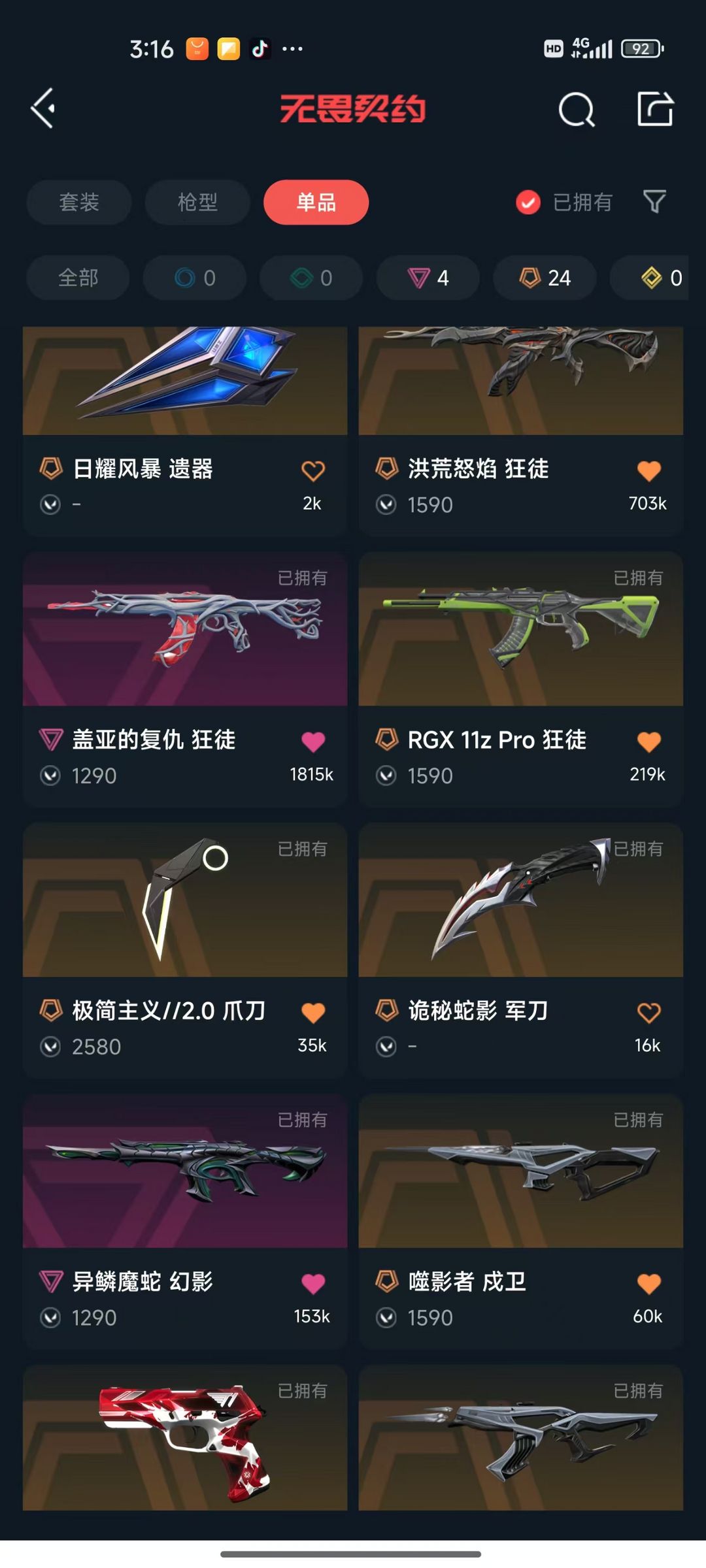706x1568 pixels.
Task: Like the 诡秘蛇影 军刀 skin
Action: (x=648, y=1013)
